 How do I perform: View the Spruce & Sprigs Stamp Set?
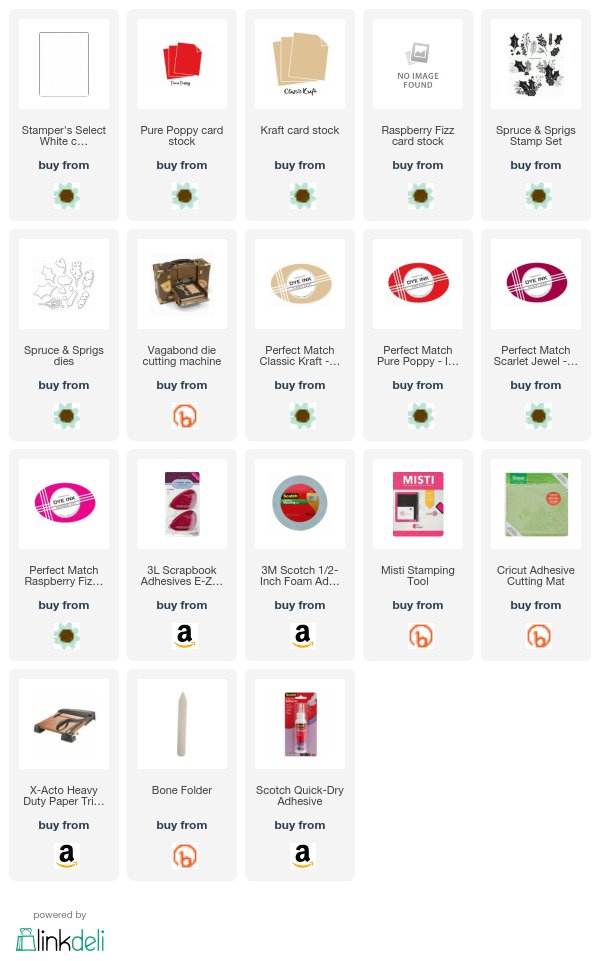pyautogui.click(x=536, y=64)
